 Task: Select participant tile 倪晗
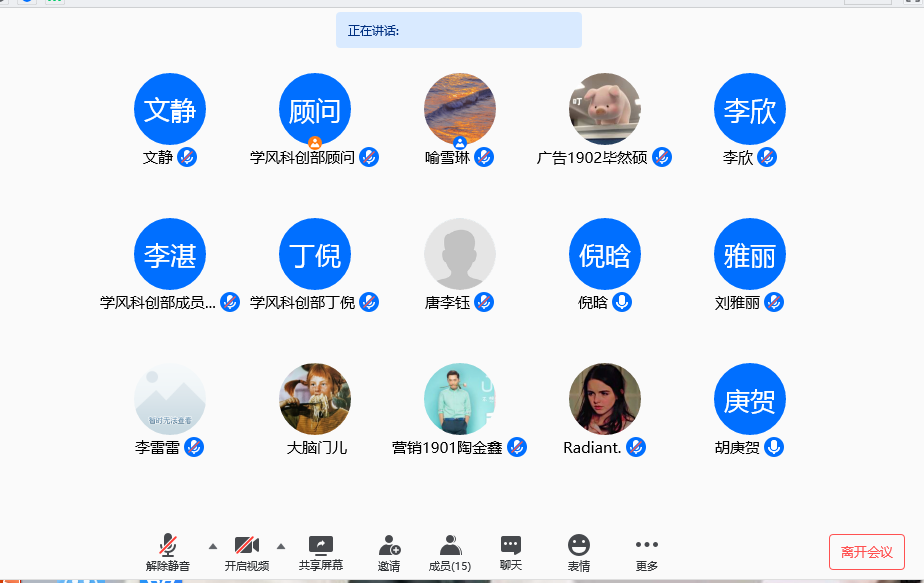tap(605, 255)
